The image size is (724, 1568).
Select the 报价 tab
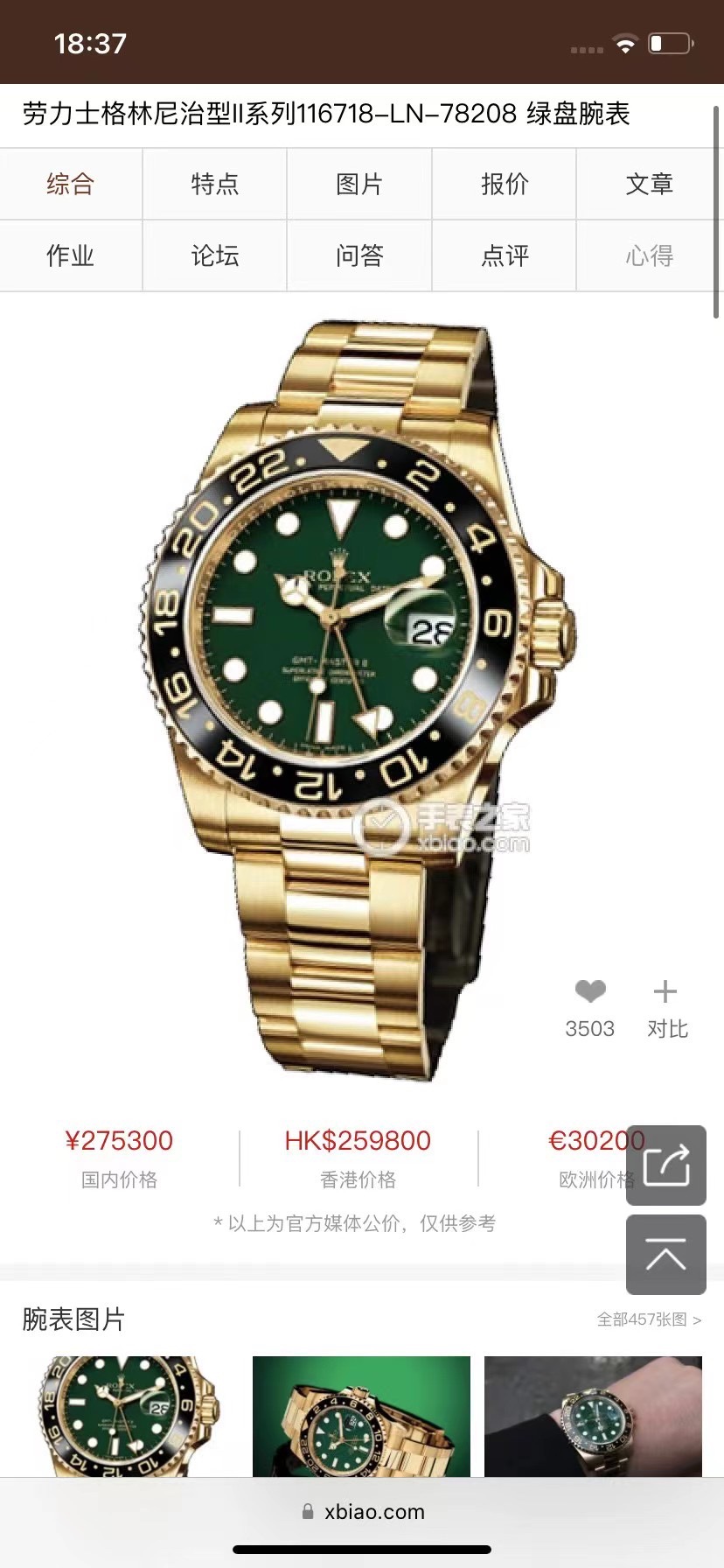[505, 184]
